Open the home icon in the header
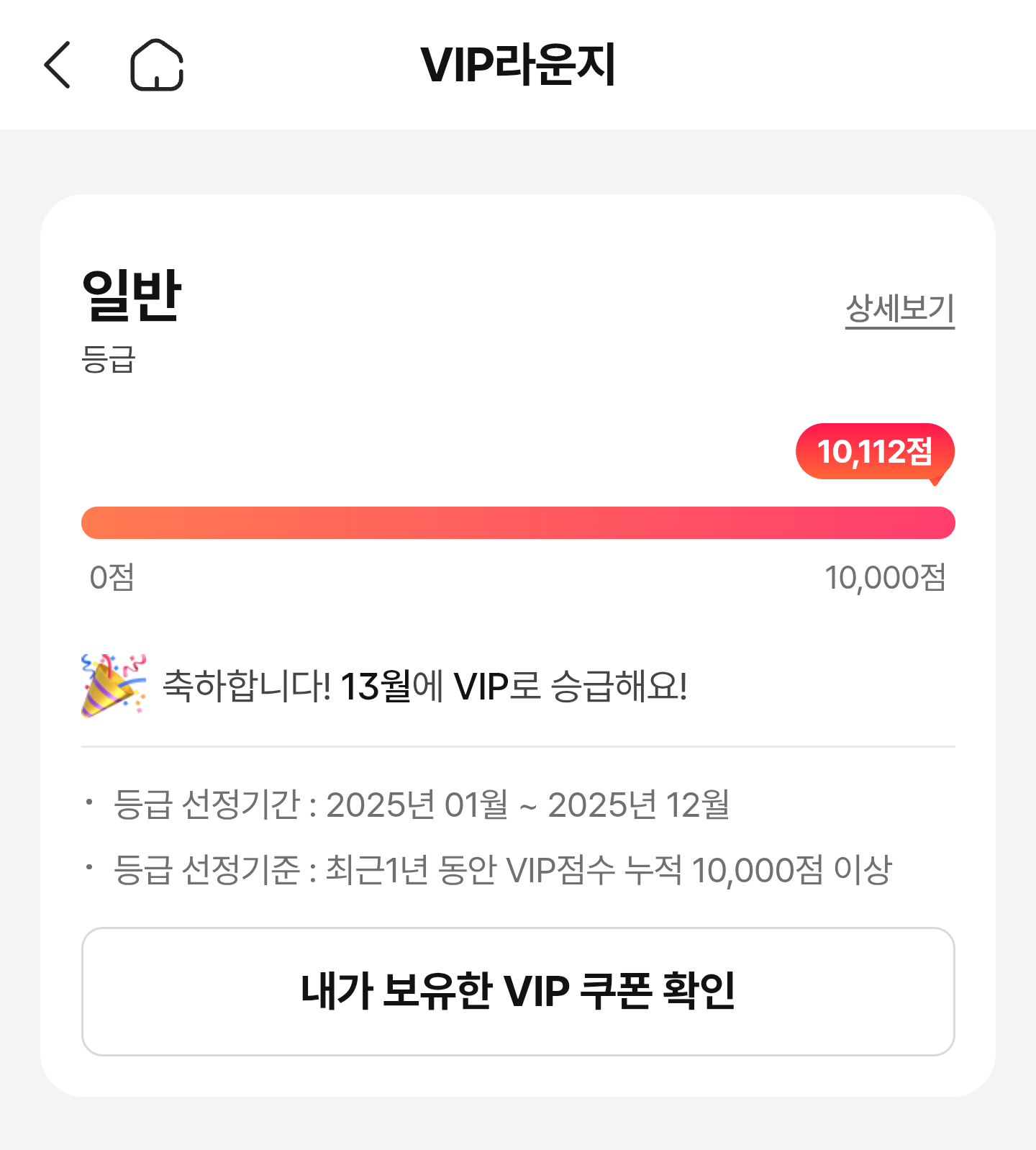Screen dimensions: 1036x1150 pyautogui.click(x=157, y=65)
